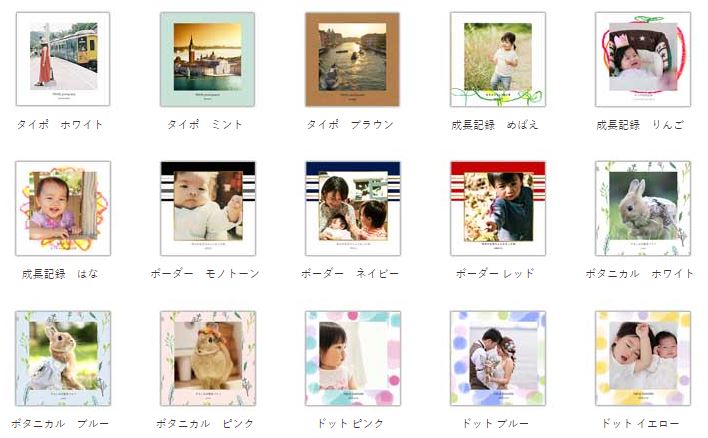Select the ドット ピンク design

352,357
